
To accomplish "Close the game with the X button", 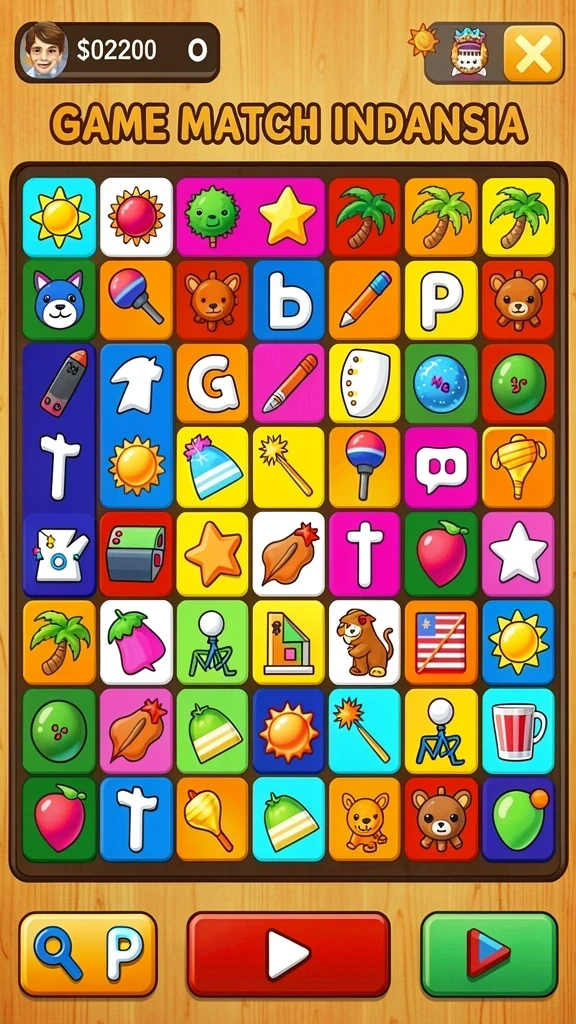I will 534,54.
